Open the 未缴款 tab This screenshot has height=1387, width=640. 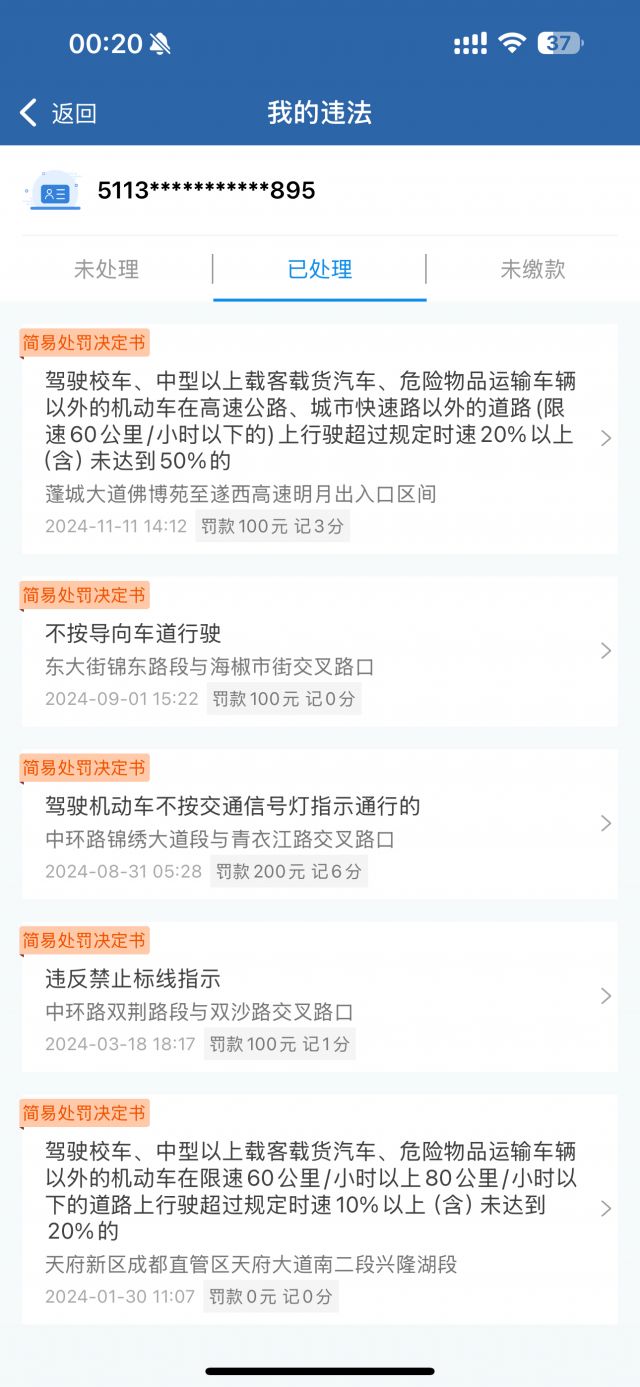pos(533,269)
